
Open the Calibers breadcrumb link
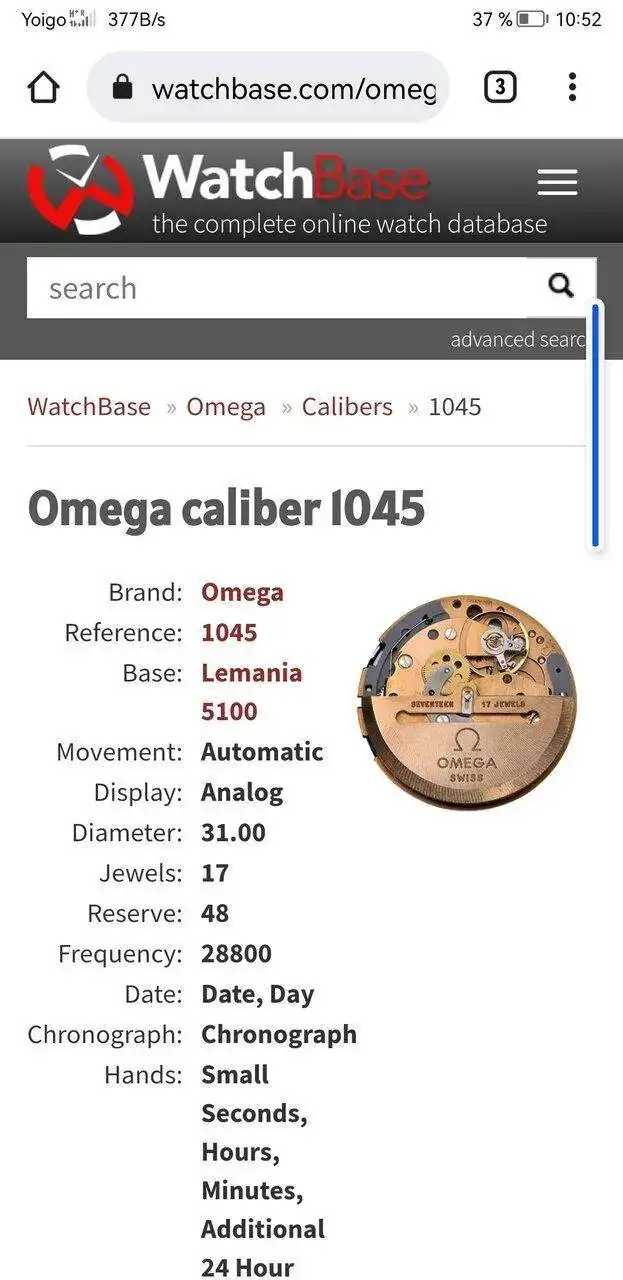pos(347,407)
